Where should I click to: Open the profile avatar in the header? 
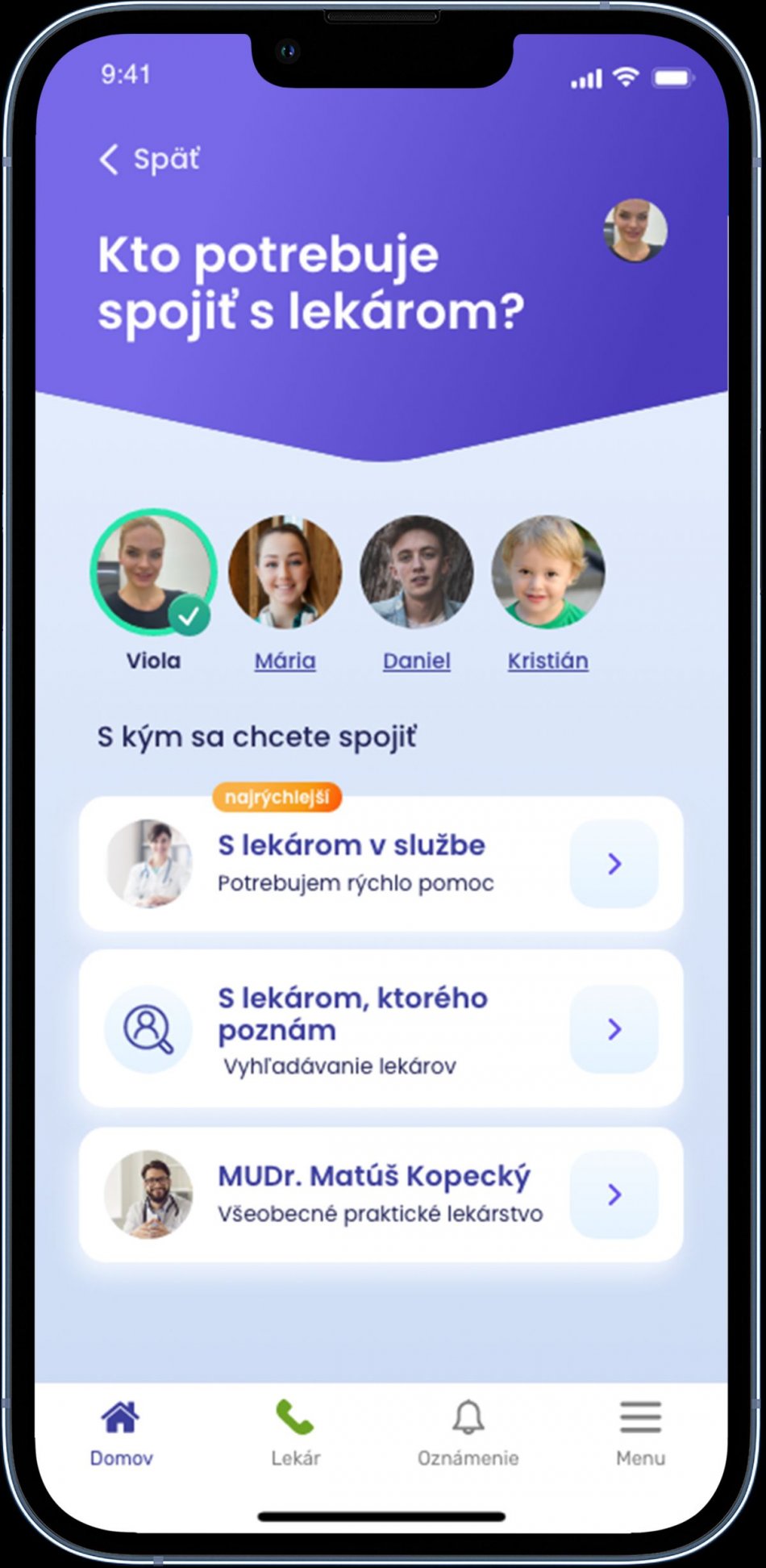tap(635, 231)
